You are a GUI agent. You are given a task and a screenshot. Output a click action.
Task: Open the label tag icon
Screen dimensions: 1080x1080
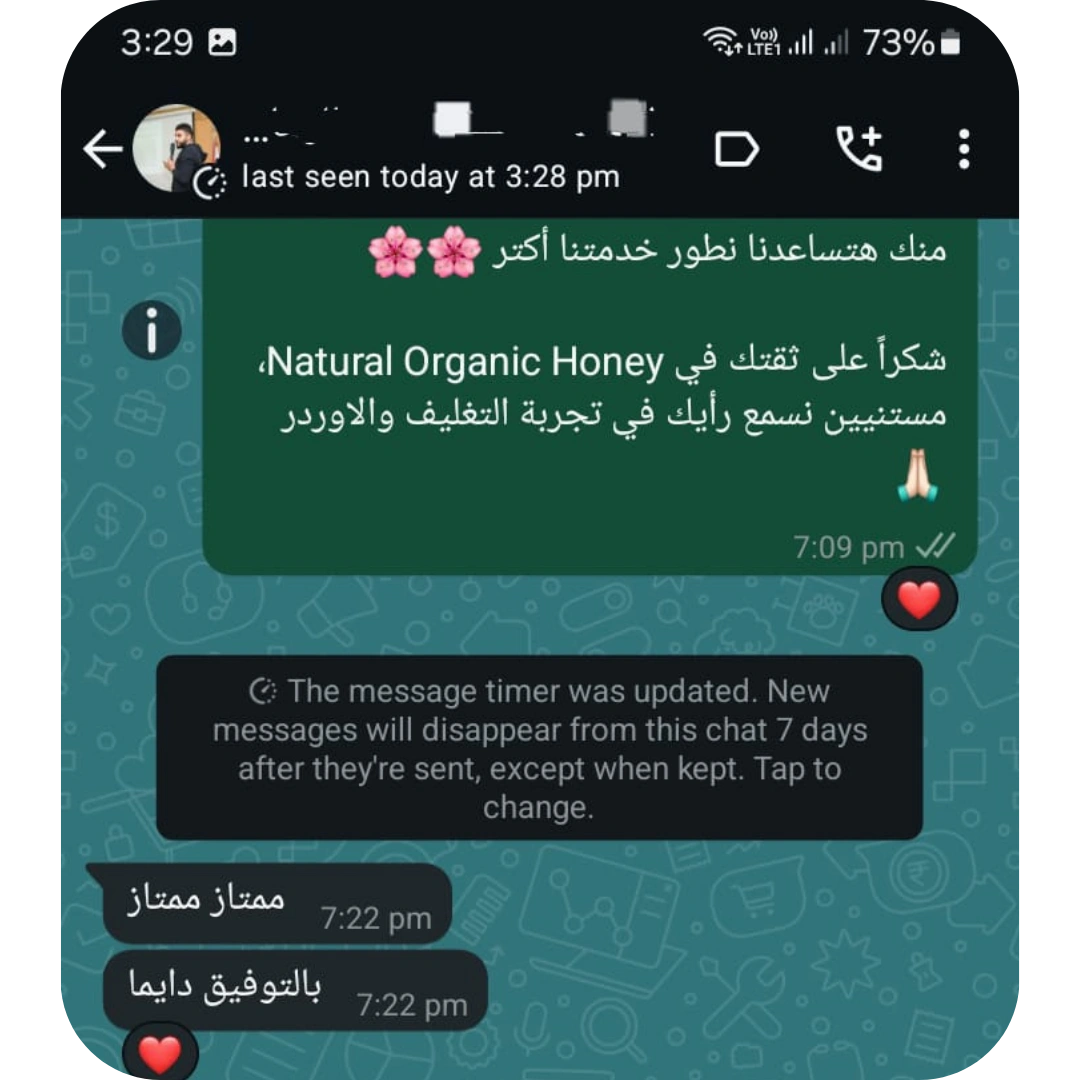pos(737,150)
